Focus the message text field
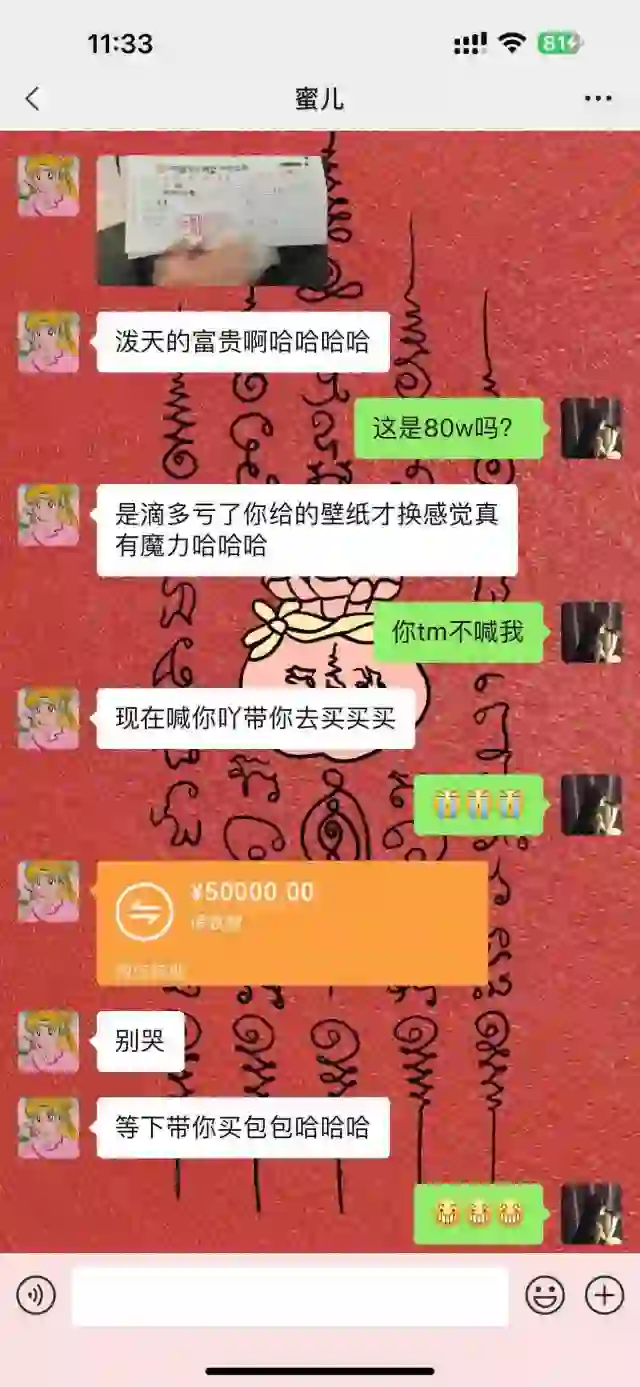The image size is (640, 1387). [290, 1296]
